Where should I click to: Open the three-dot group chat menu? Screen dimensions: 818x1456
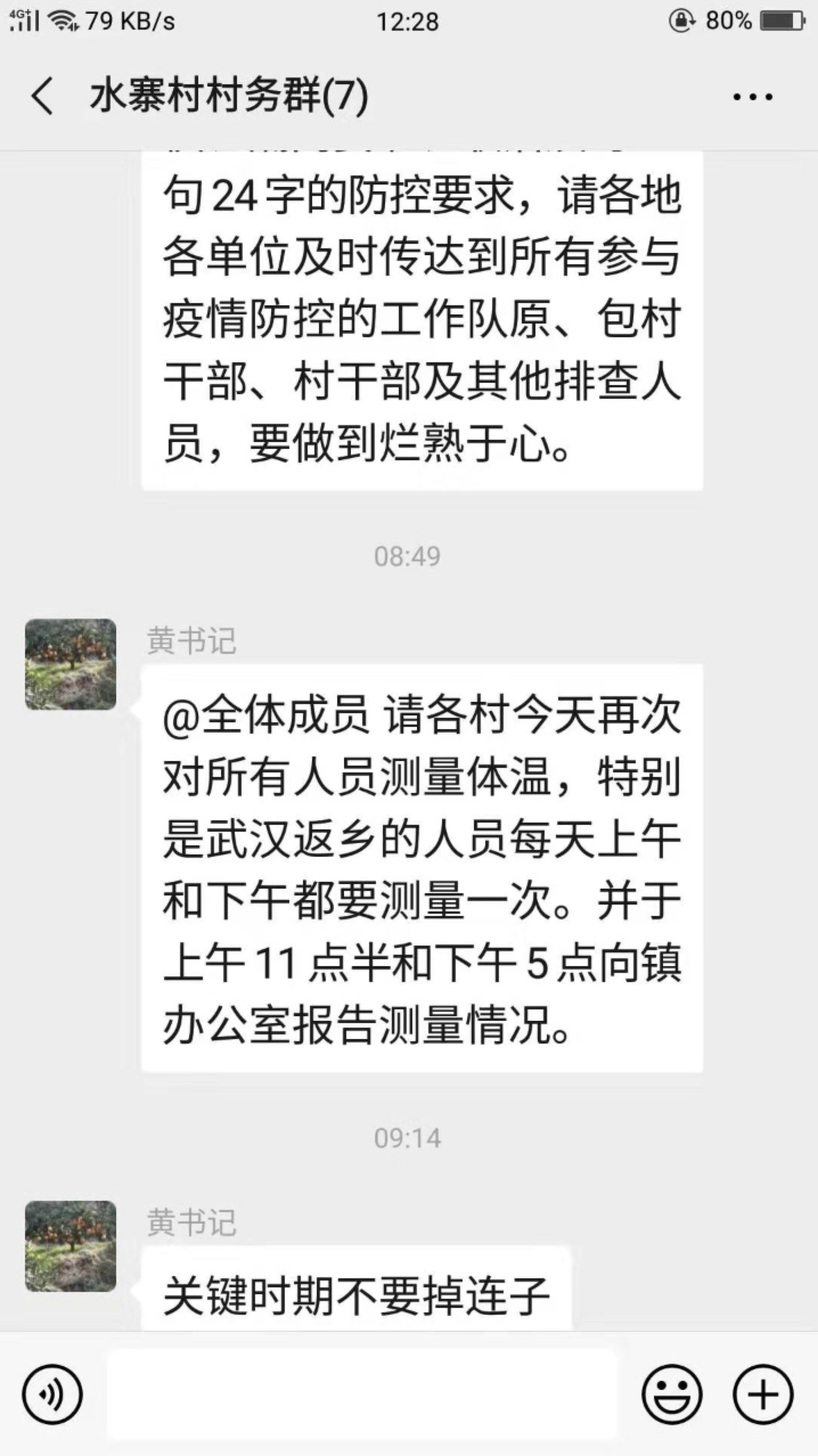click(x=752, y=97)
